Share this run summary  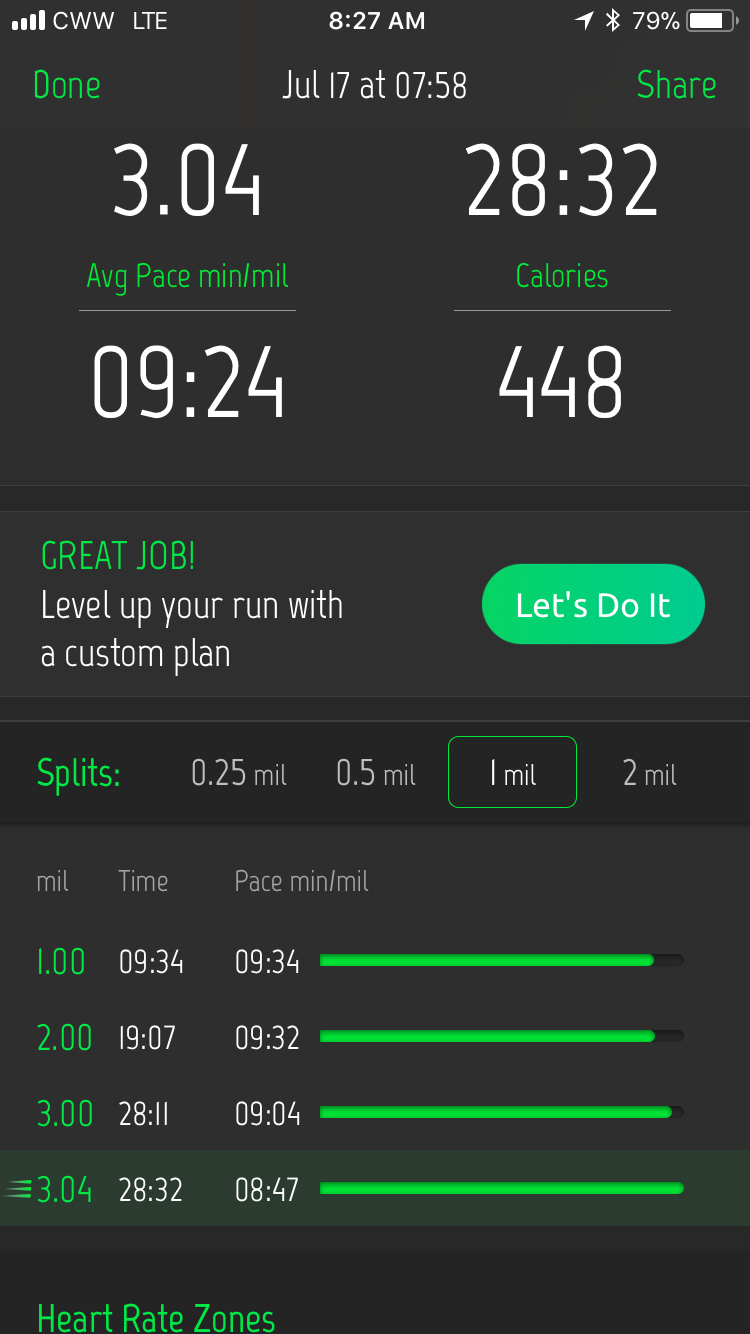pyautogui.click(x=676, y=85)
